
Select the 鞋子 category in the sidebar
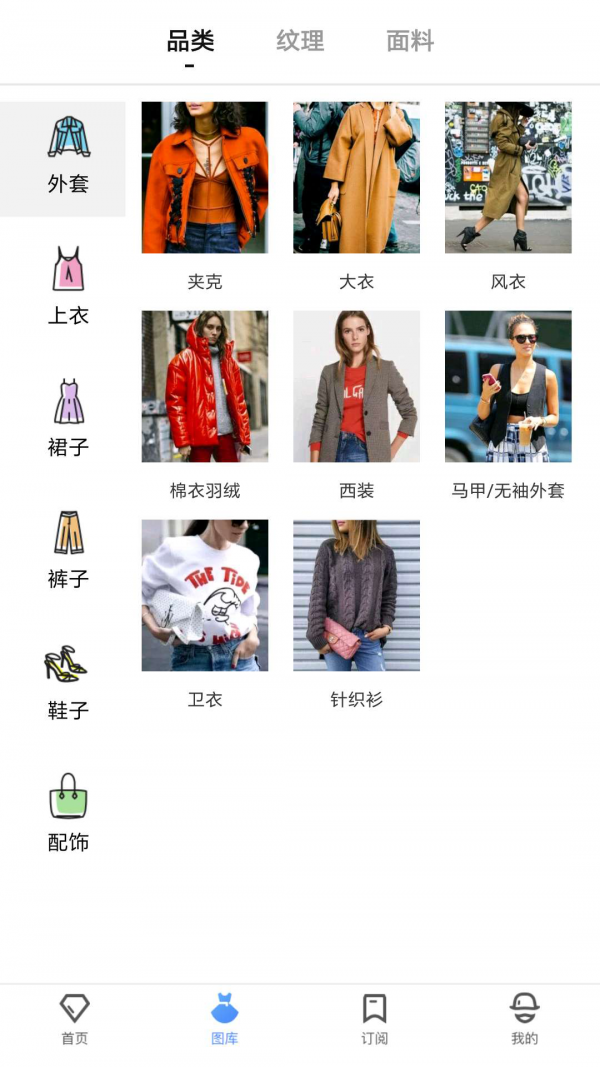click(x=68, y=681)
